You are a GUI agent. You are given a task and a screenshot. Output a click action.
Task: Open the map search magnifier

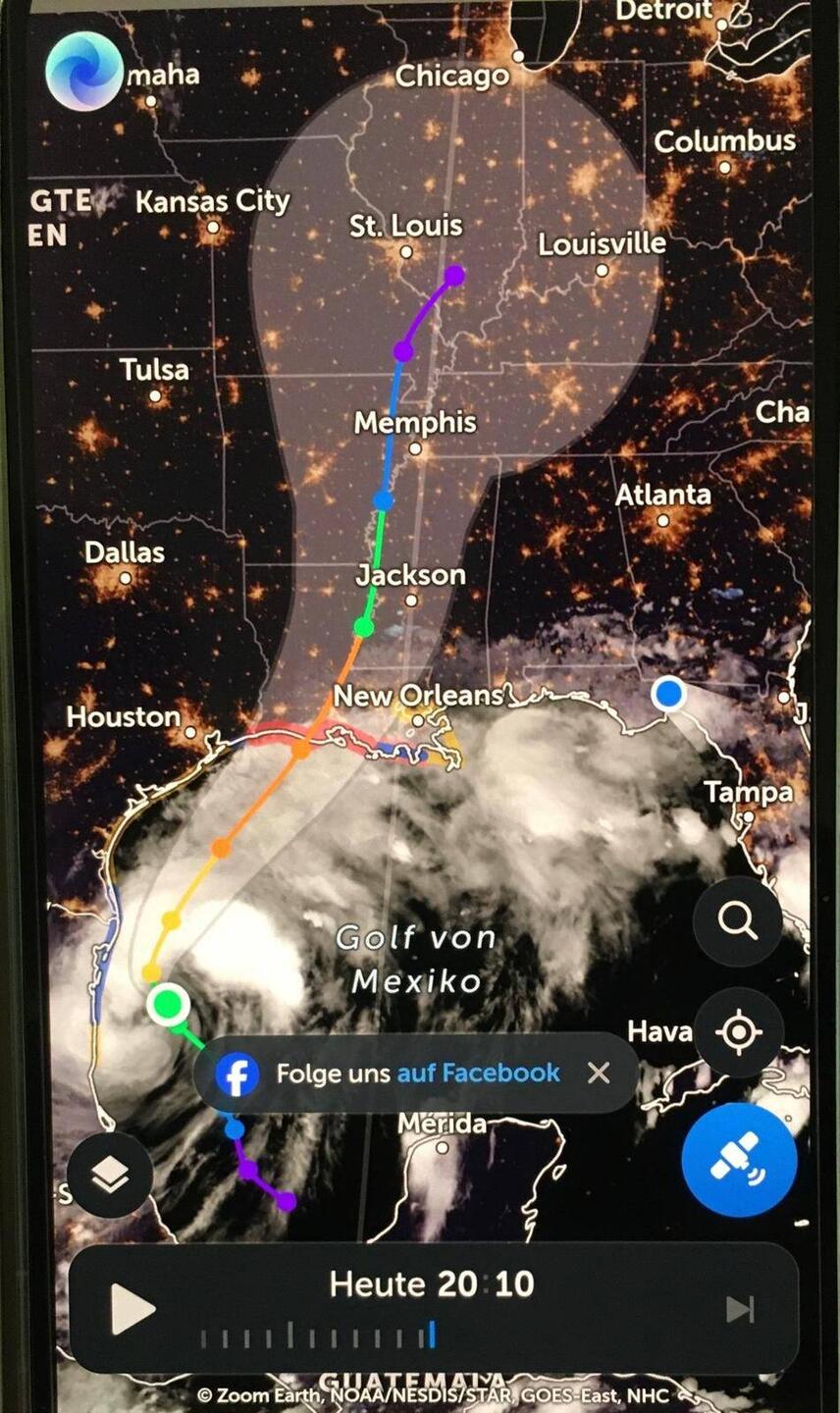[737, 921]
